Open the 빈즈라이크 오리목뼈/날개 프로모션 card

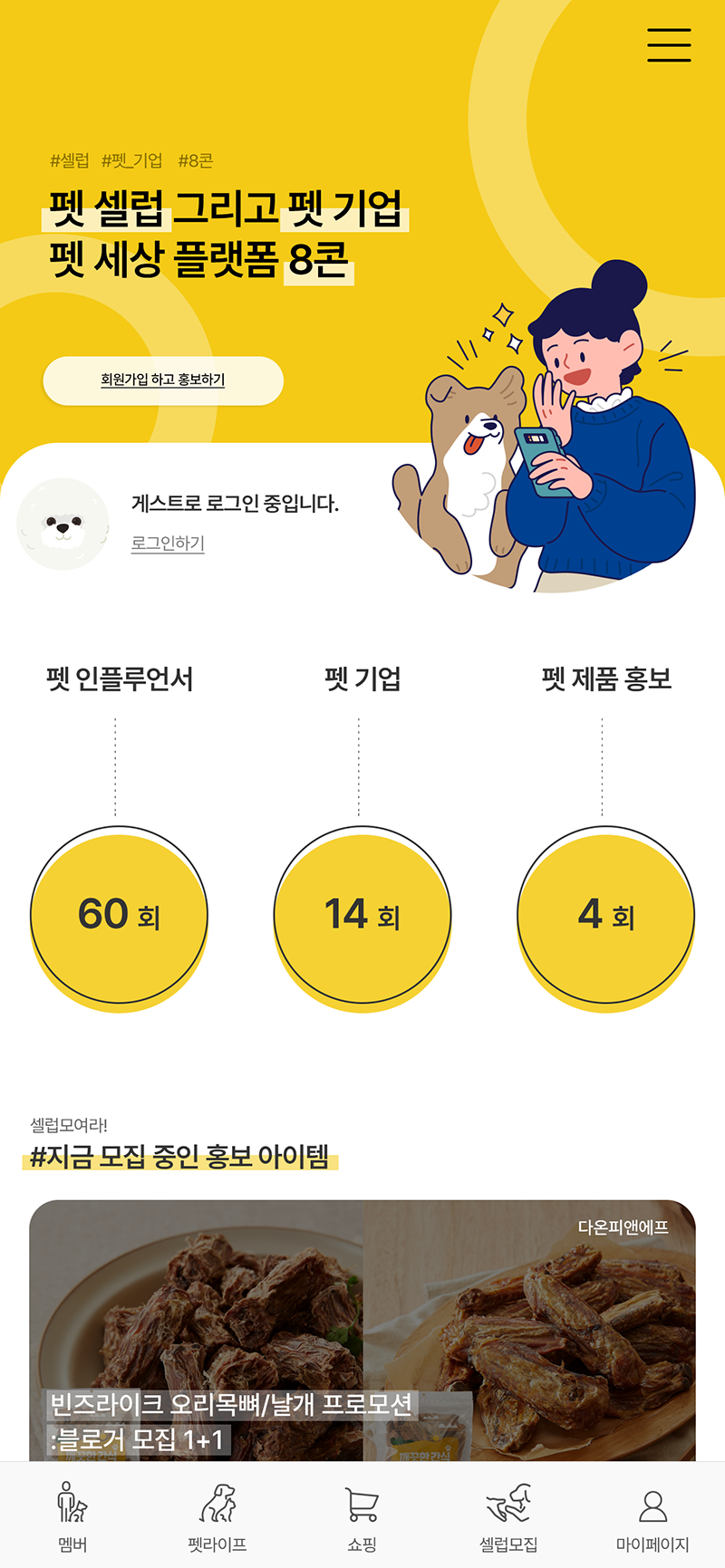(362, 1332)
